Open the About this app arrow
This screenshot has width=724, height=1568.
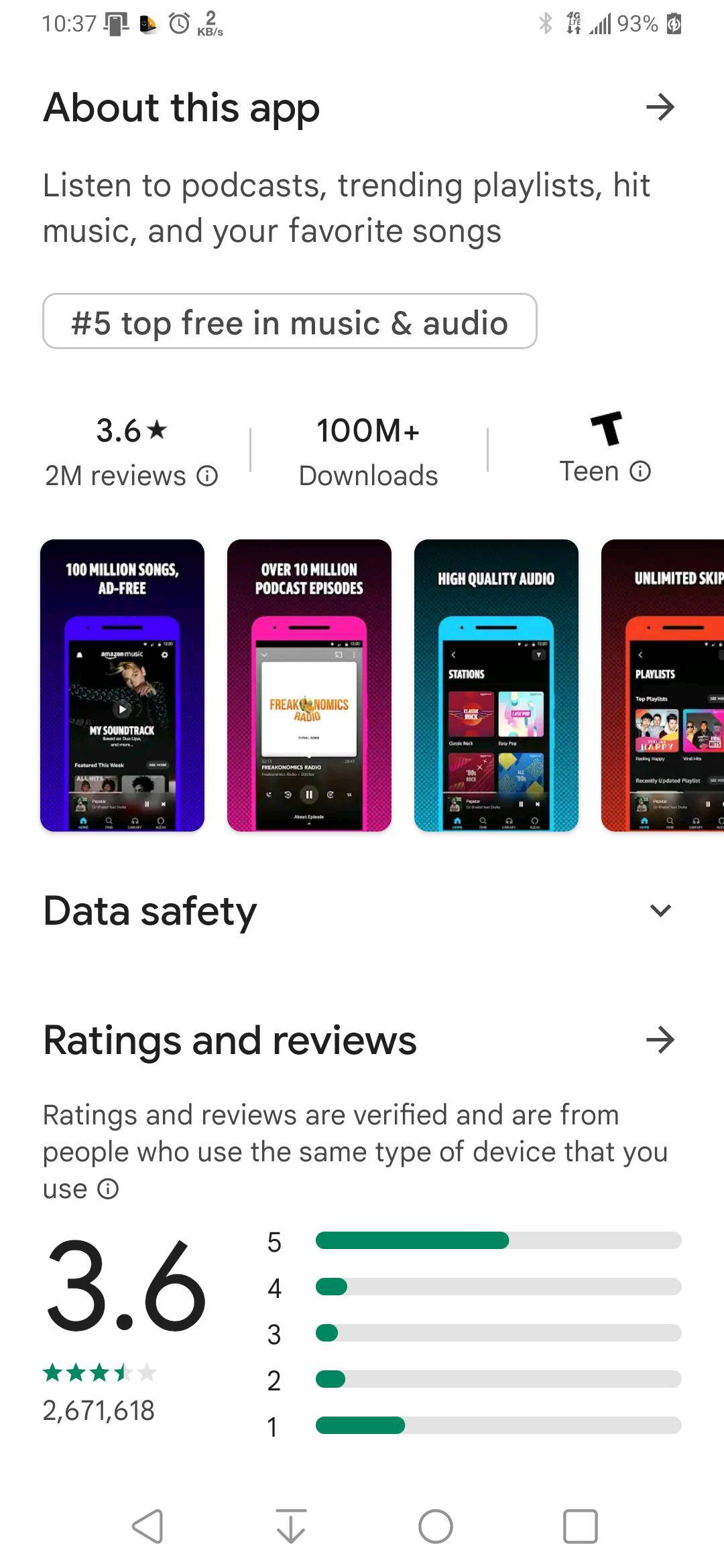(660, 107)
